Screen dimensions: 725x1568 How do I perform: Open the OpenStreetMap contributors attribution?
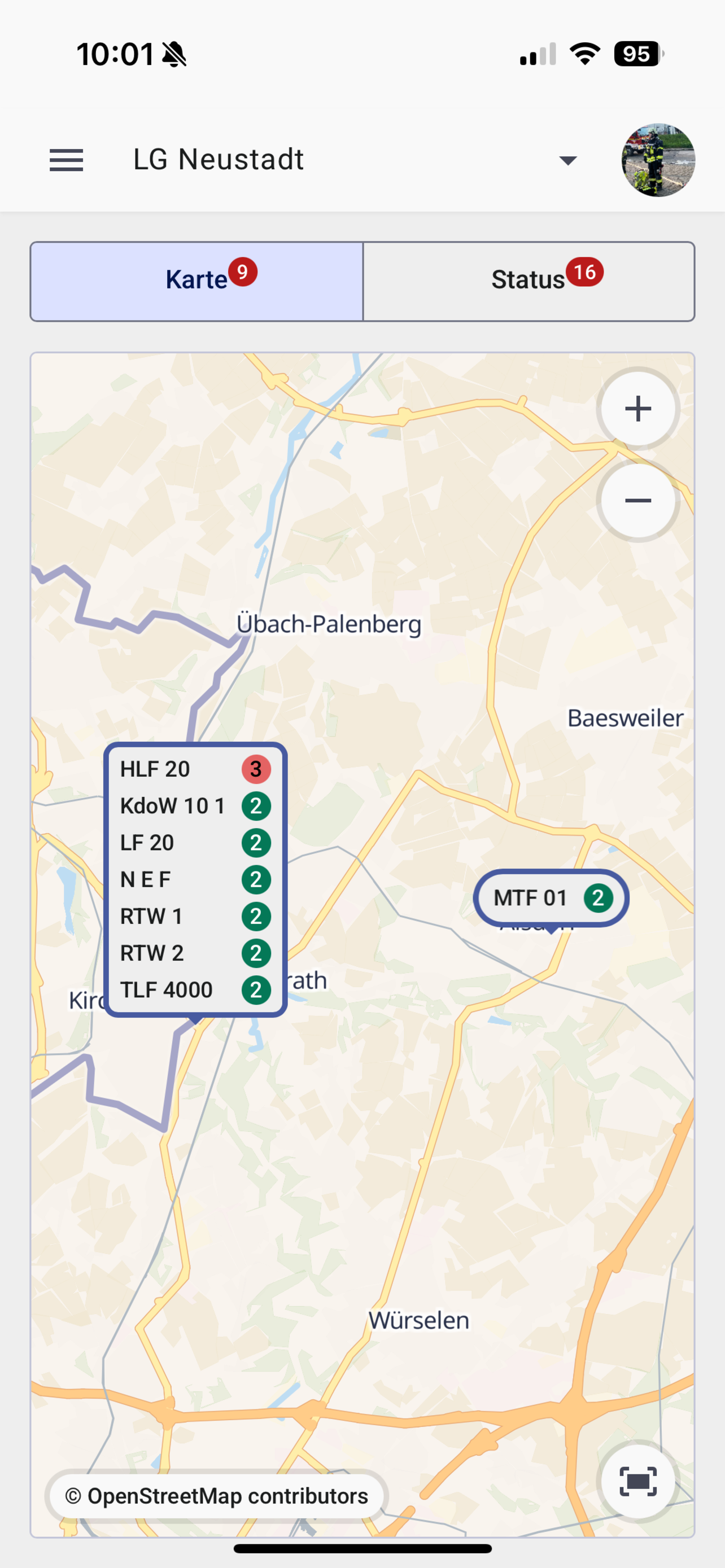pos(216,1496)
